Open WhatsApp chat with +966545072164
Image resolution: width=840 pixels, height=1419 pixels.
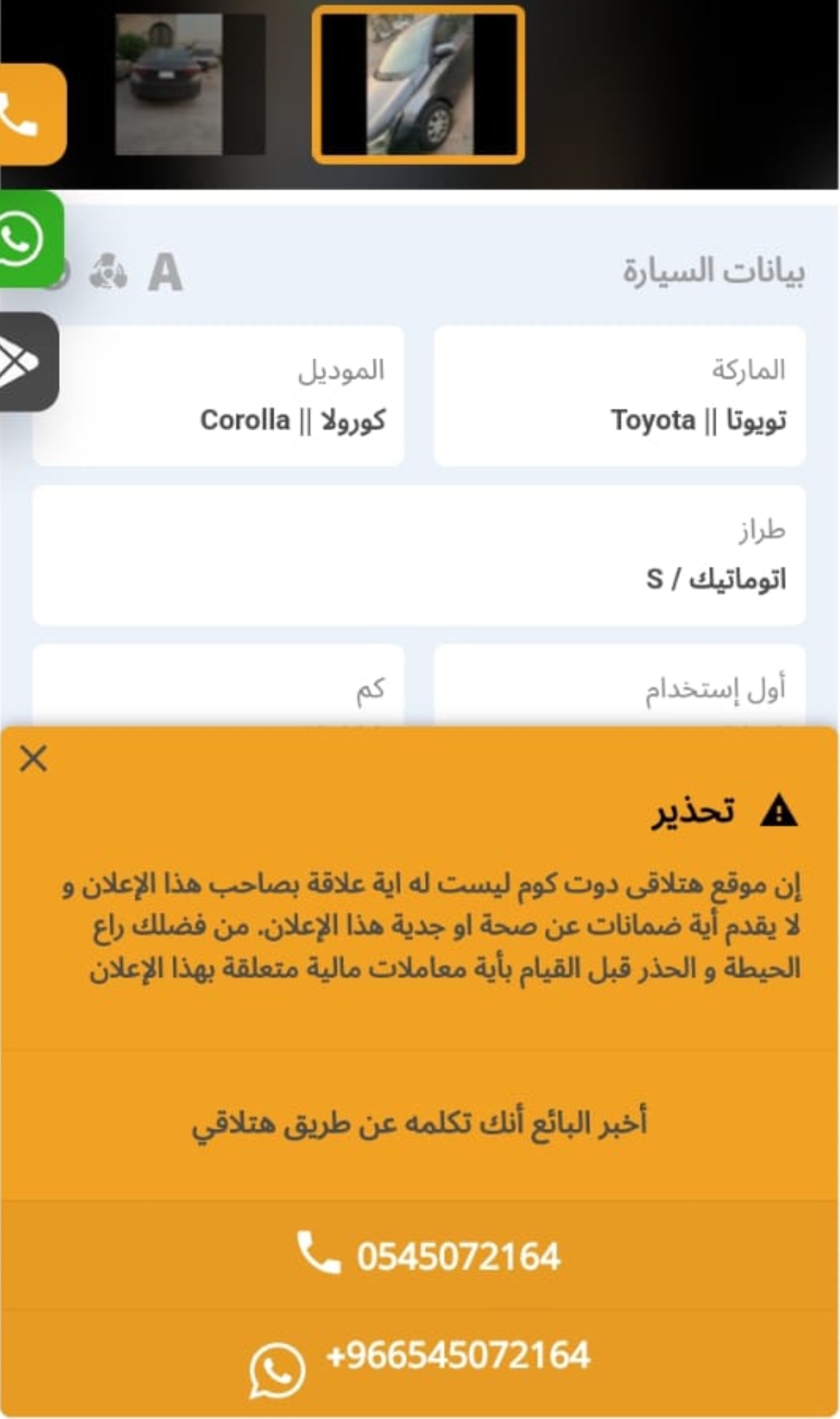coord(419,1361)
